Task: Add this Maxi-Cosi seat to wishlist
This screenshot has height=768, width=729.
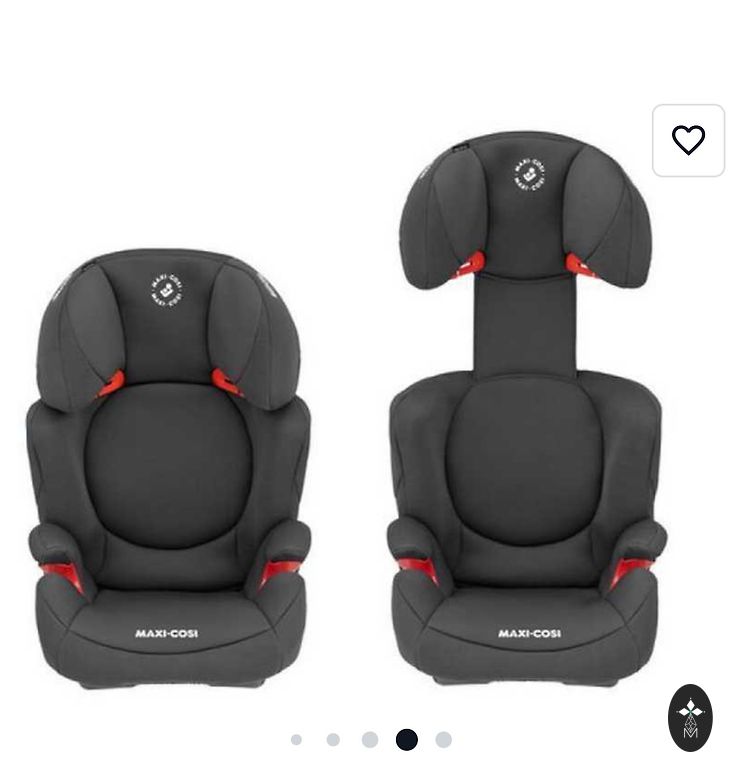Action: (x=688, y=141)
